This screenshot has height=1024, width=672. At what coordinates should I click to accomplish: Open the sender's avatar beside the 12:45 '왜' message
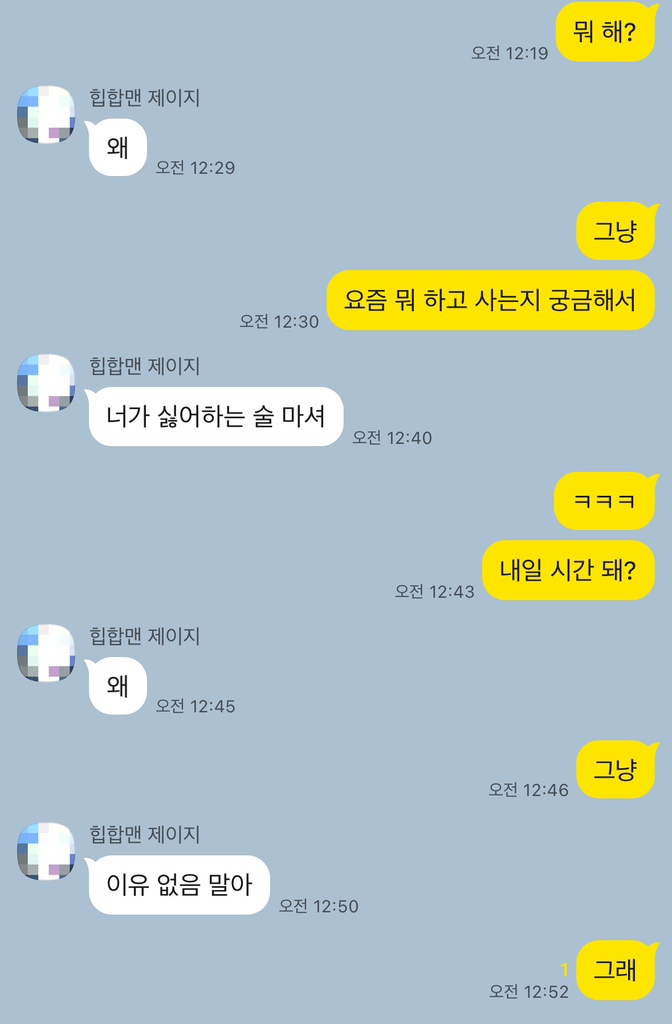click(46, 652)
